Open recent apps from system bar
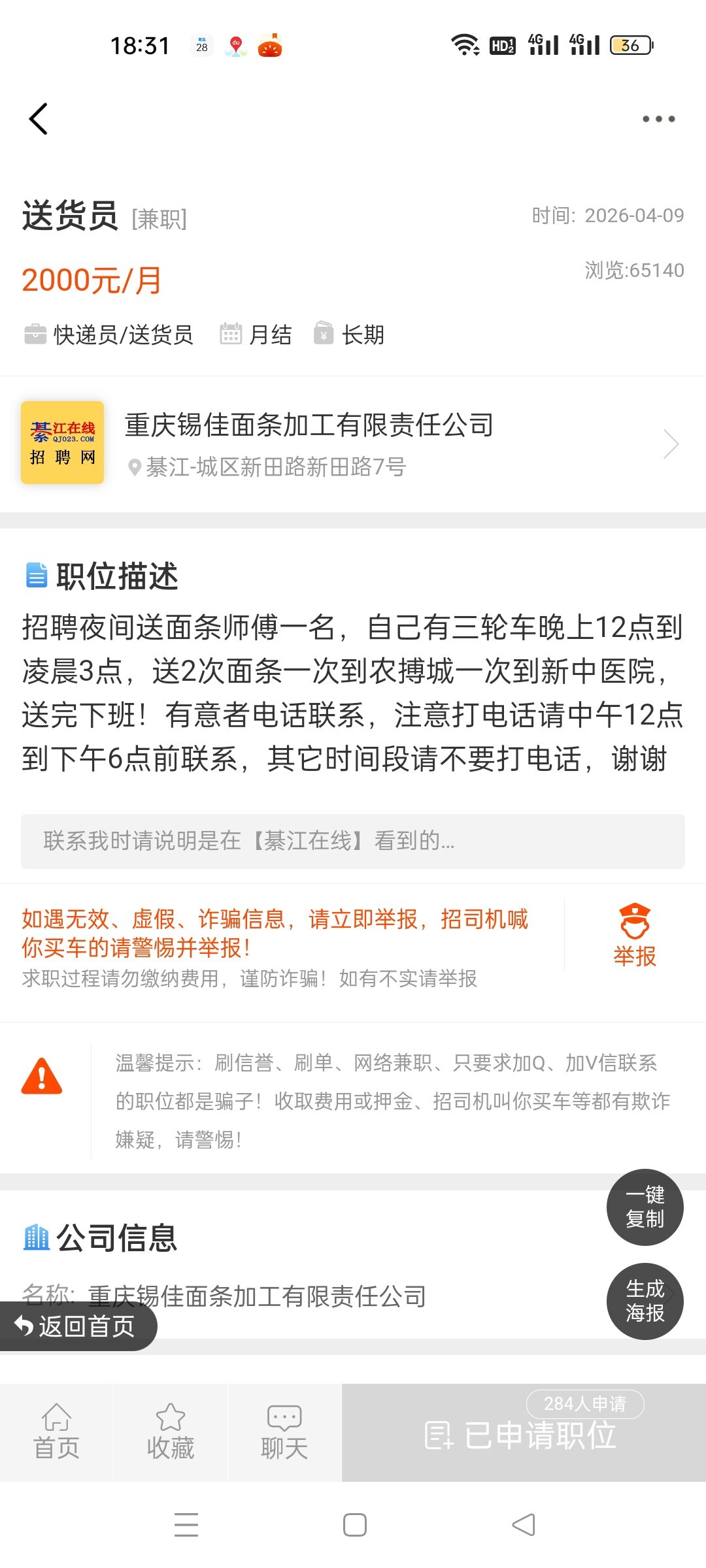 186,1525
